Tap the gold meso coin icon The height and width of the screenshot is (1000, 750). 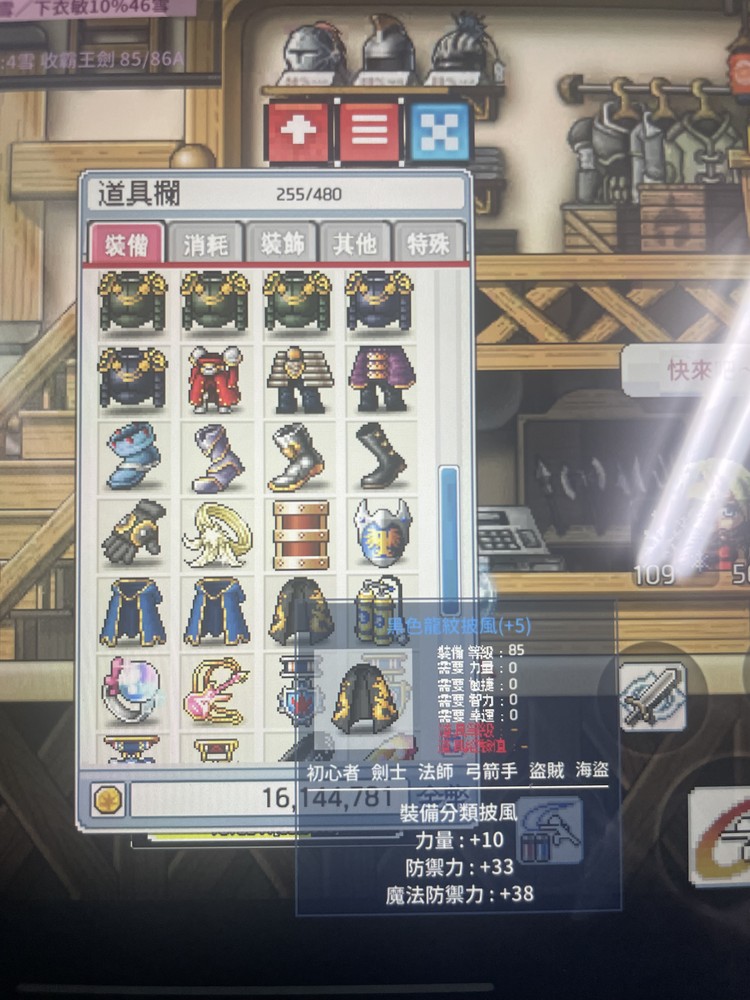[109, 798]
